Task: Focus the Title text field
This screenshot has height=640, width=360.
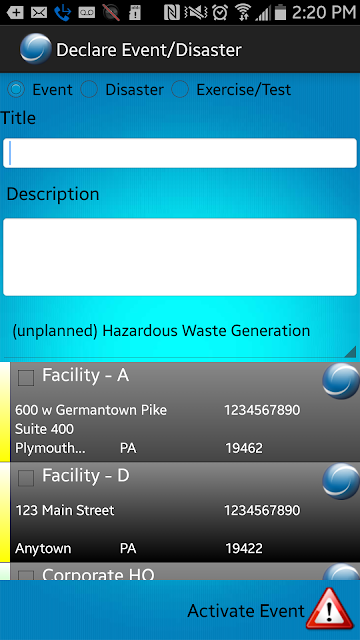Action: click(180, 153)
